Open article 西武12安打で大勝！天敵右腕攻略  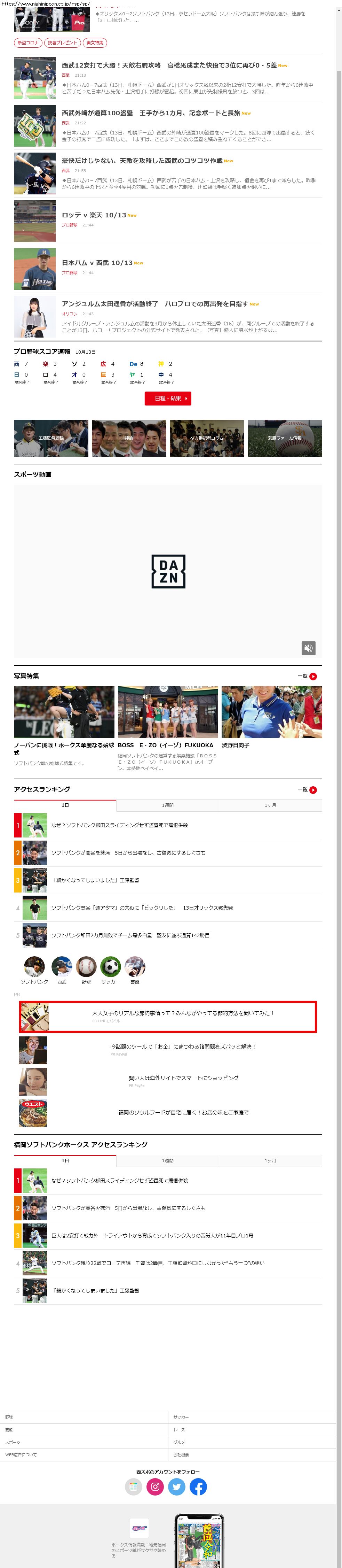pos(169,65)
